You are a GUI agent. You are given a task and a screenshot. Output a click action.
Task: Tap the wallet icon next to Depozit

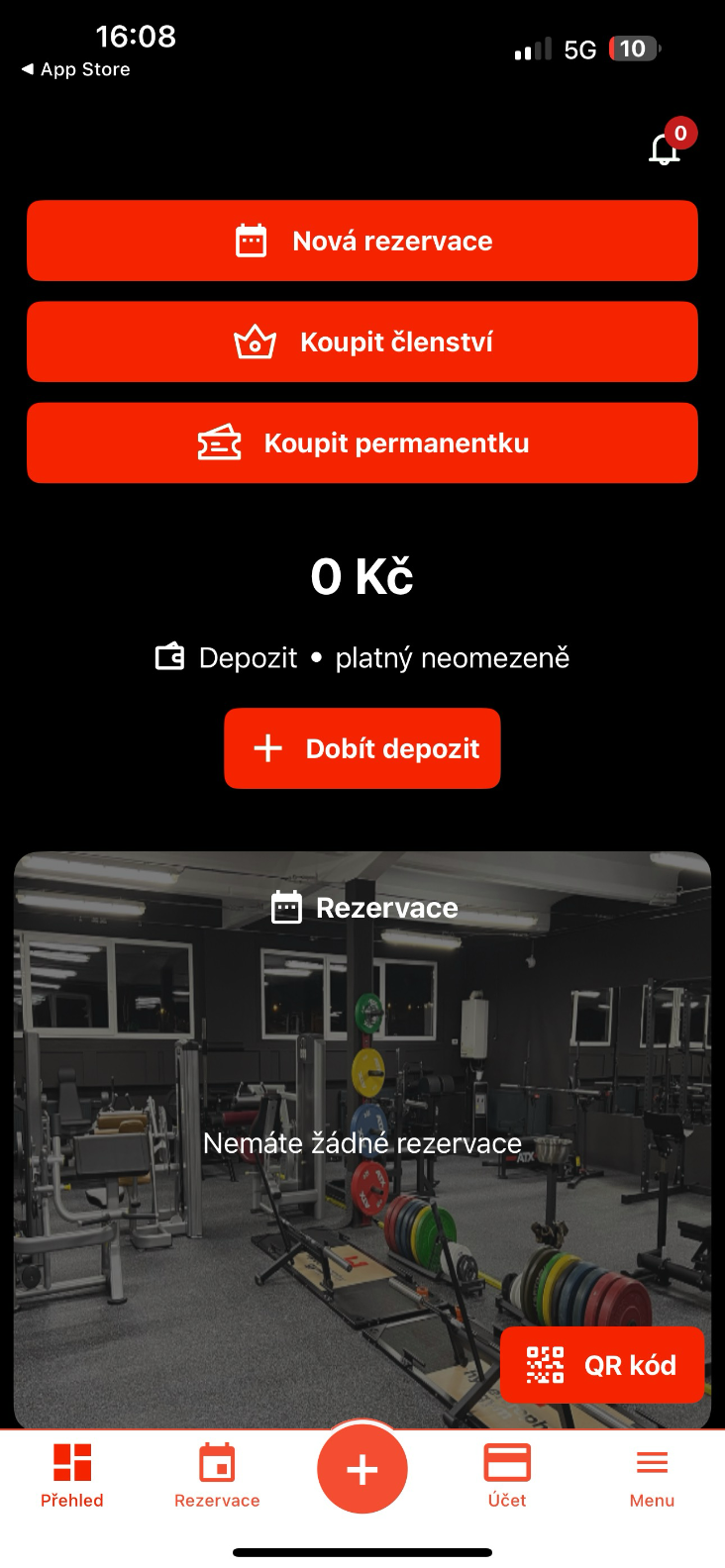click(x=170, y=656)
